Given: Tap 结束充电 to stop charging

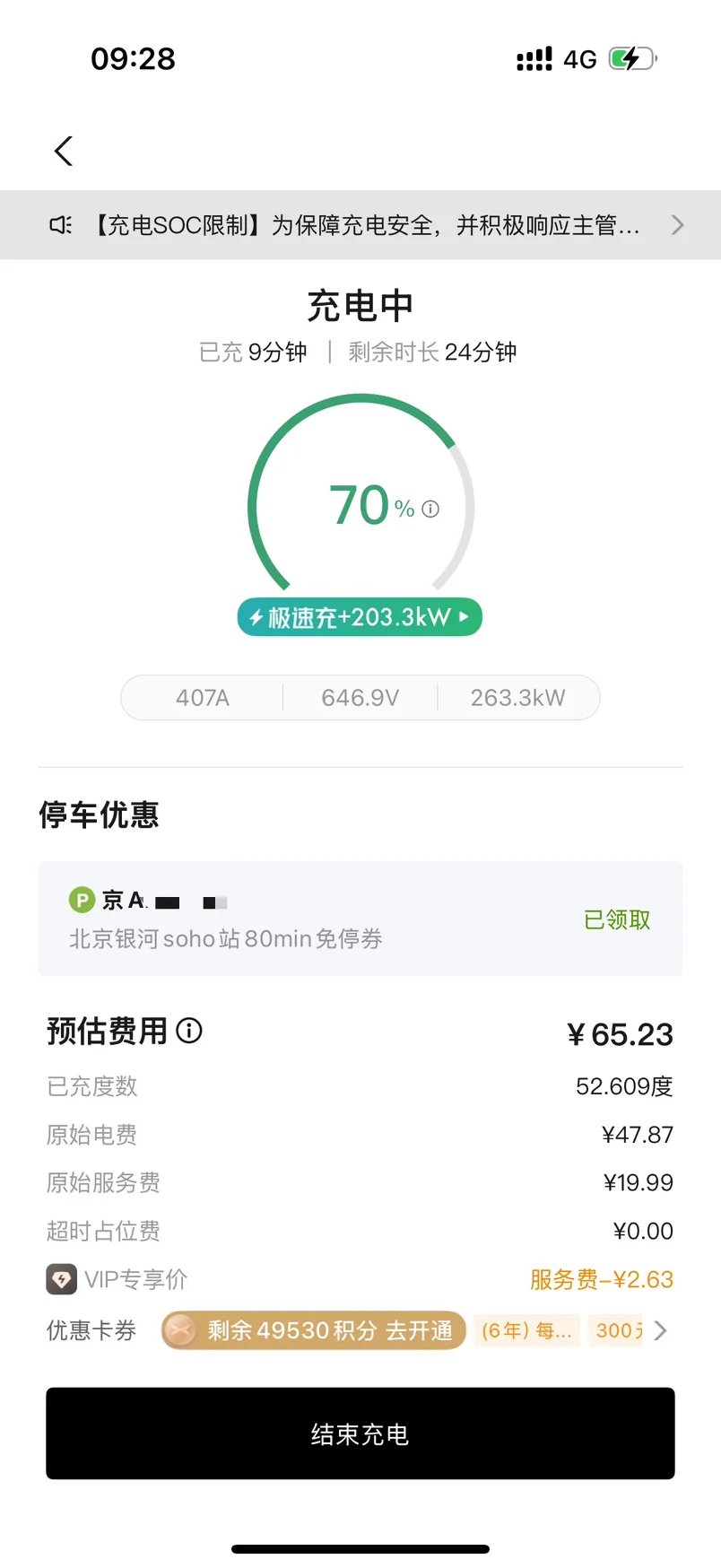Looking at the screenshot, I should click(x=360, y=1433).
